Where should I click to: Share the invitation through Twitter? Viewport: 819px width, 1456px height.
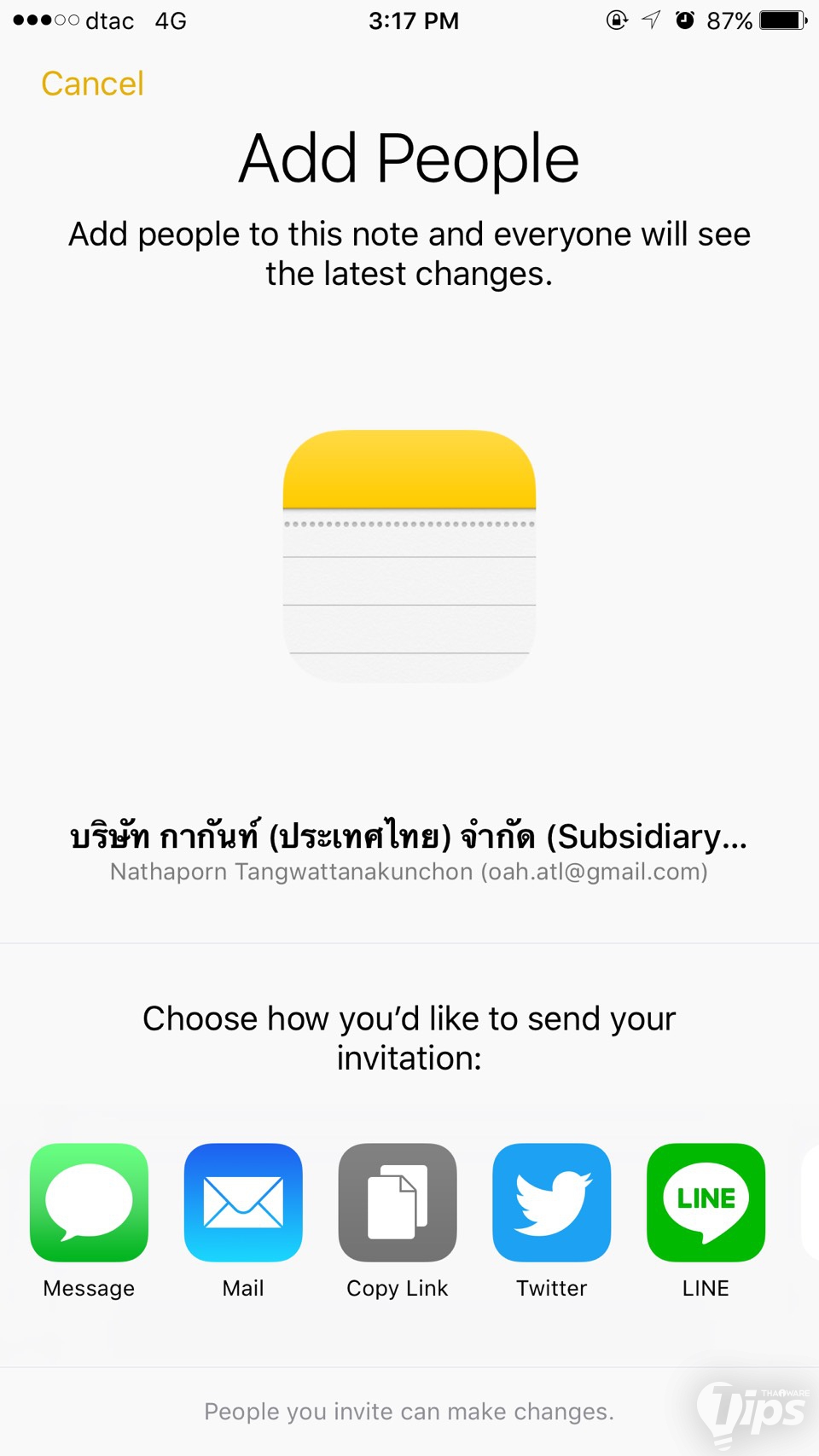[552, 1203]
